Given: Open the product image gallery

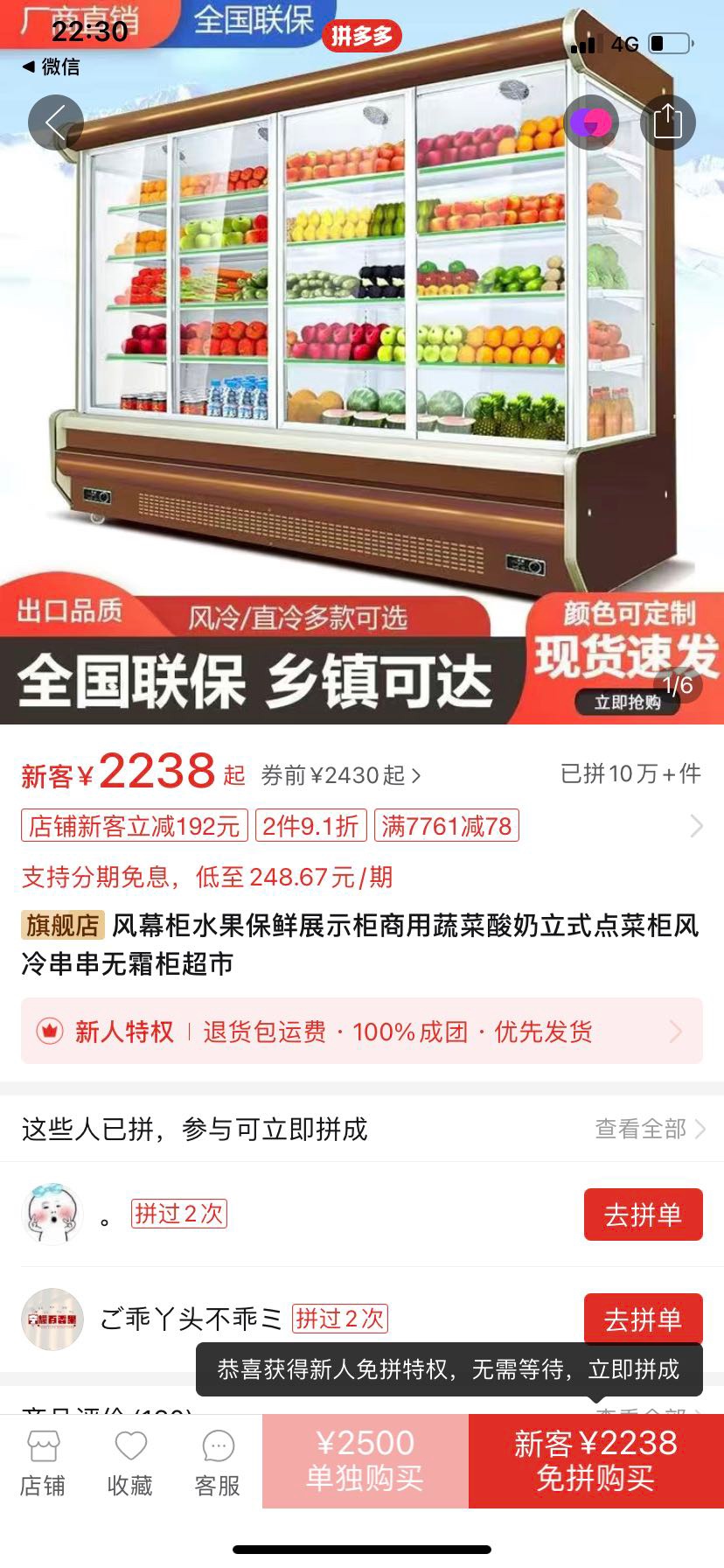Looking at the screenshot, I should pos(362,350).
